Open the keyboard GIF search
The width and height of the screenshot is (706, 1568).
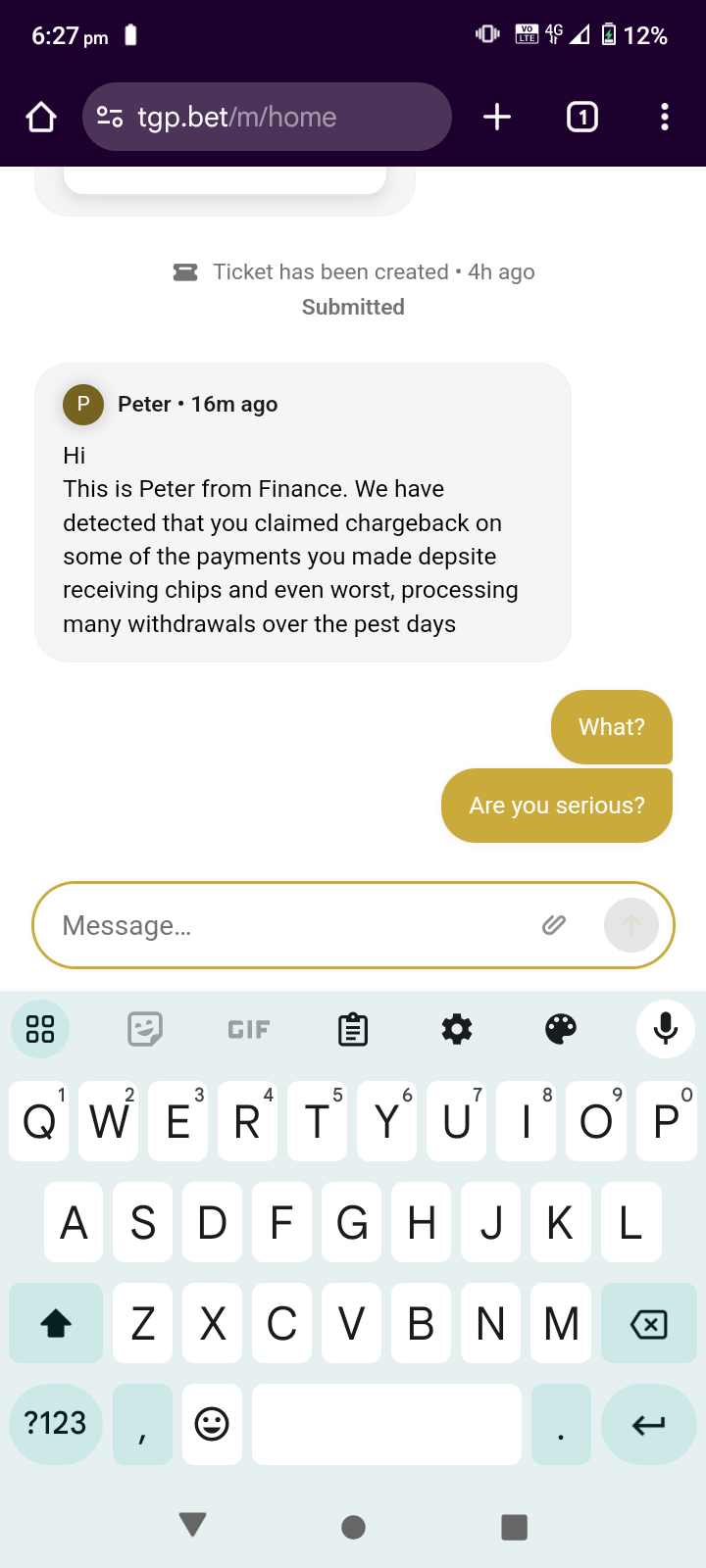248,1029
